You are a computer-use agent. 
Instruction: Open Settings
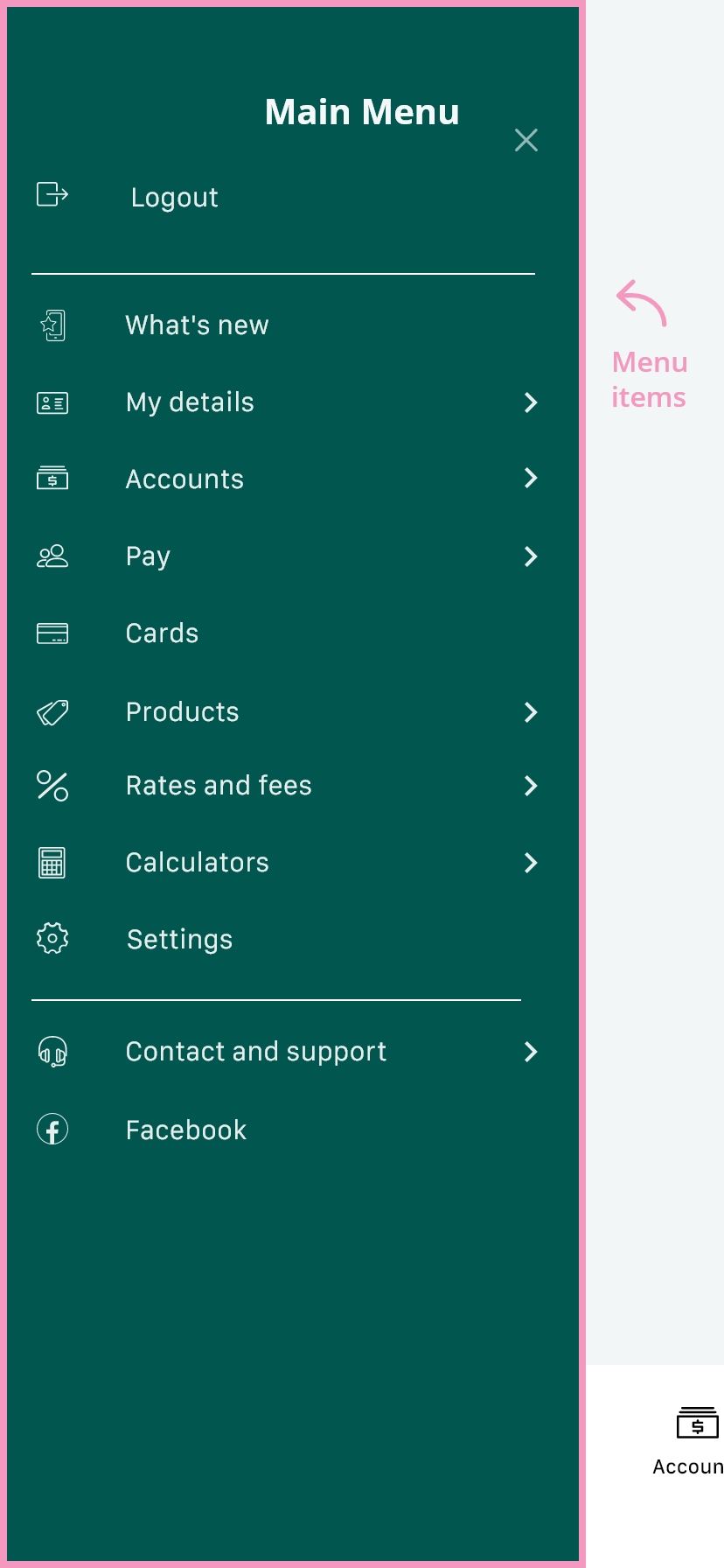[285, 939]
